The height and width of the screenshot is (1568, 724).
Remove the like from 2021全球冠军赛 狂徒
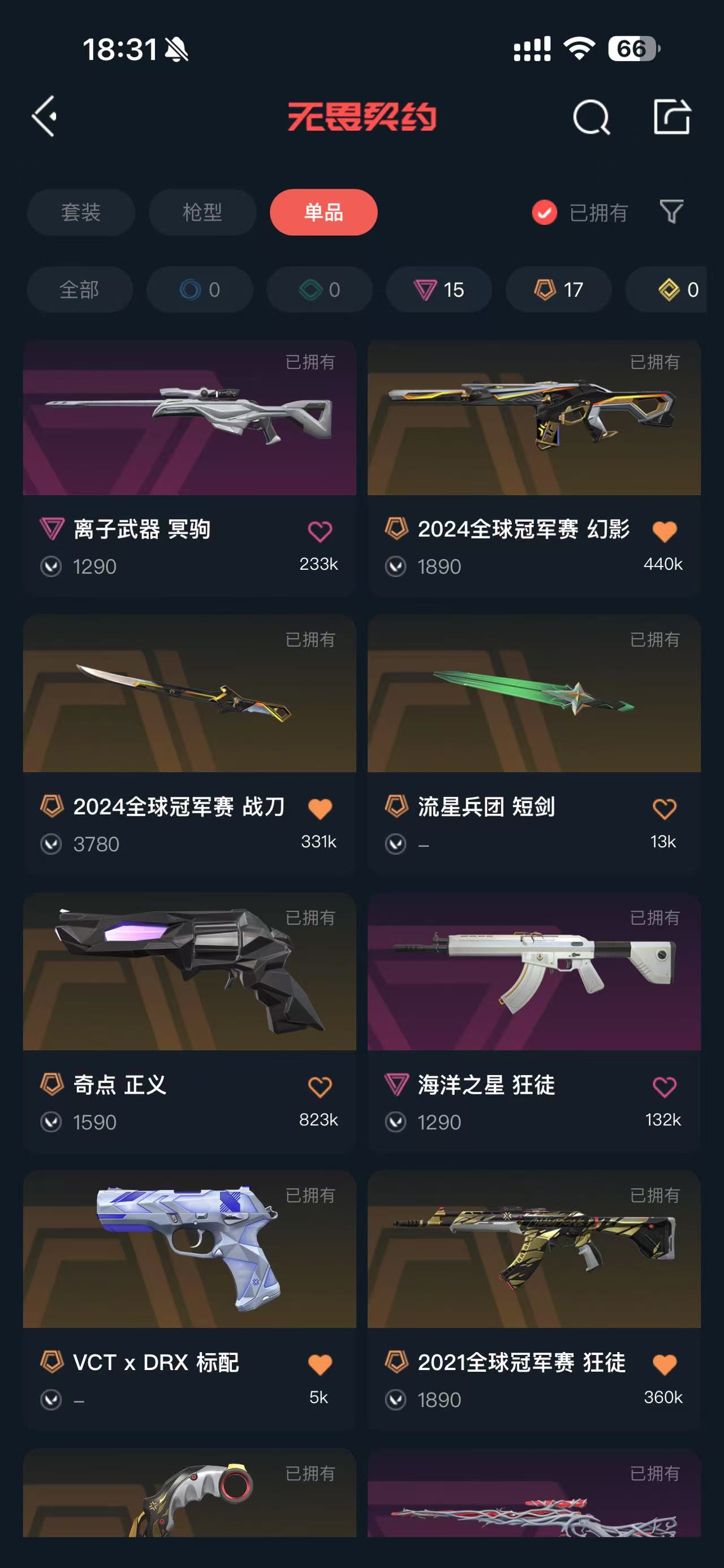pos(664,1365)
